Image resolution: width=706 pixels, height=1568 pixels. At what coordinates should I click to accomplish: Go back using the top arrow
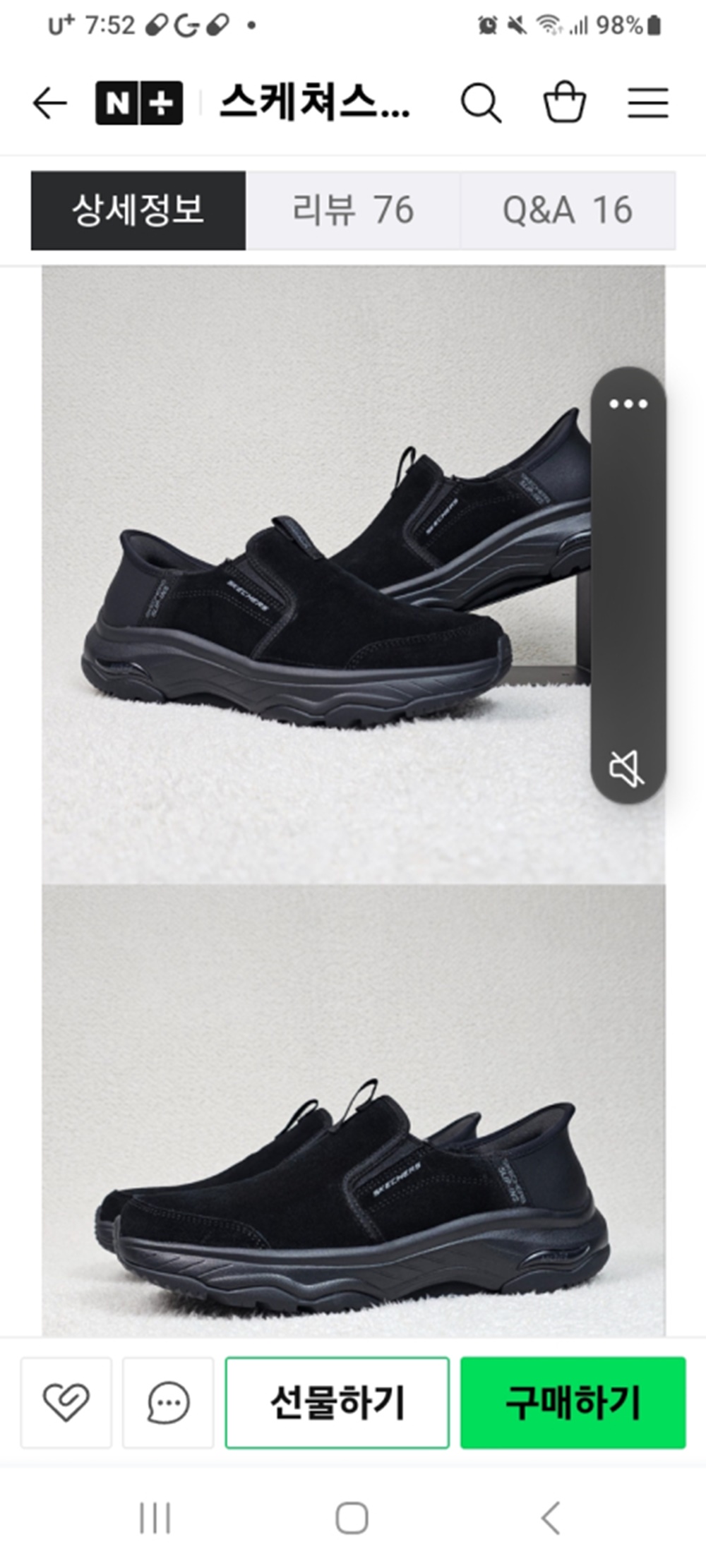click(x=50, y=104)
